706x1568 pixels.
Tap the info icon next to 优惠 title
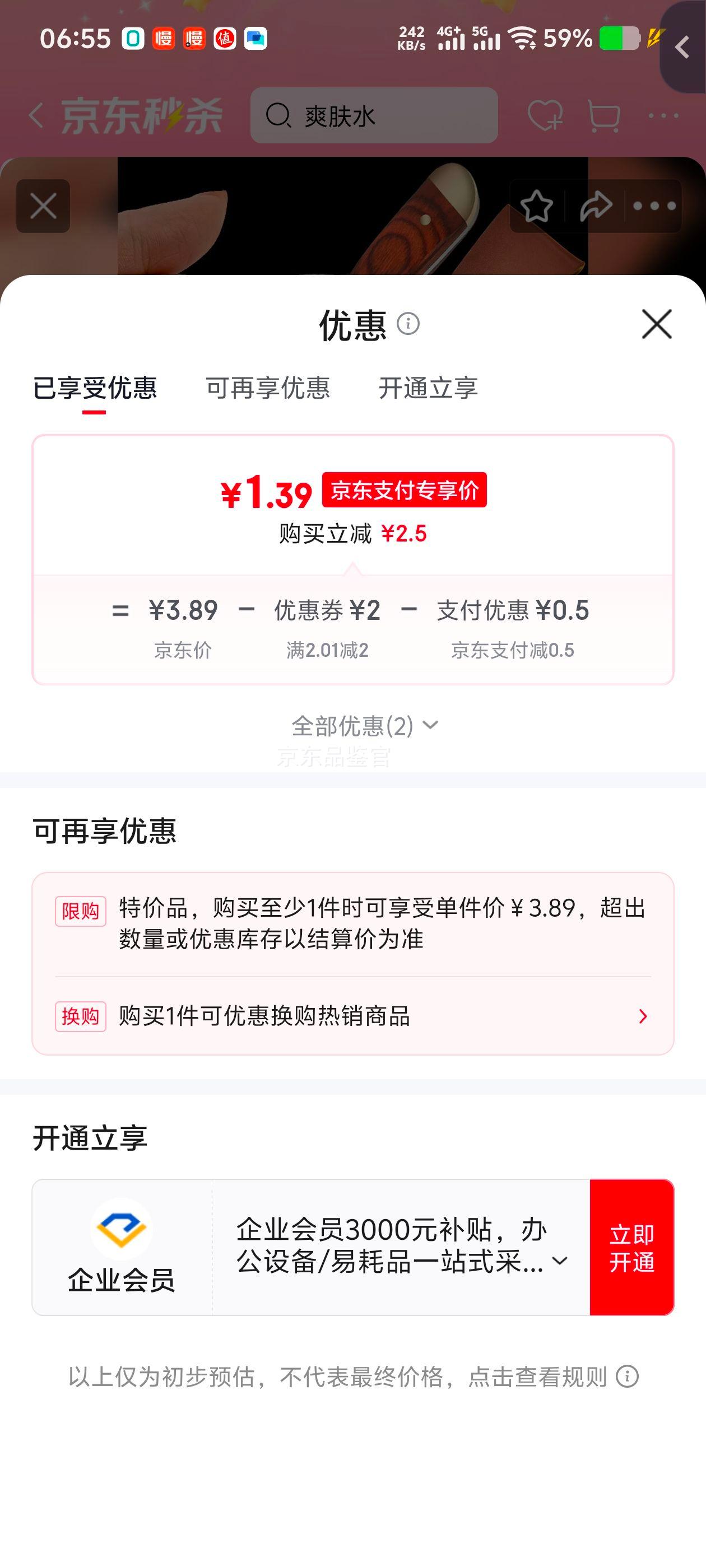pyautogui.click(x=408, y=324)
